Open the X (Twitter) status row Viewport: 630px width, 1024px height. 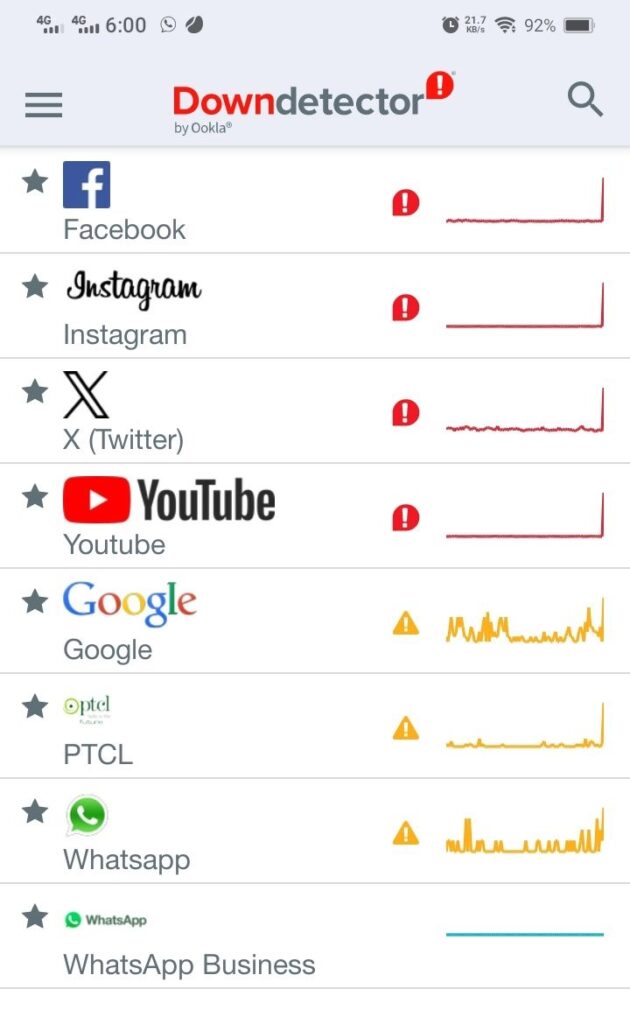coord(123,439)
